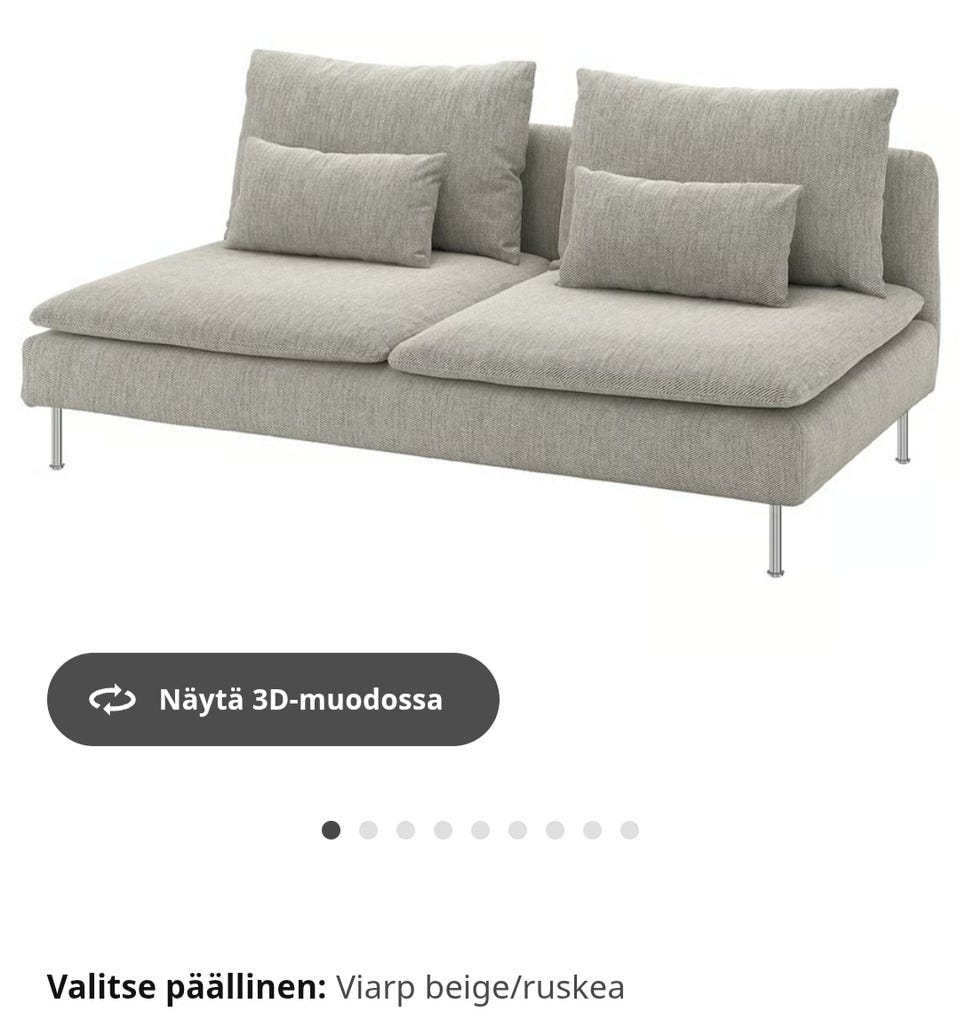Open "Näytä 3D-muodossa" 3D viewer
Viewport: 960px width, 1036px height.
pyautogui.click(x=275, y=700)
